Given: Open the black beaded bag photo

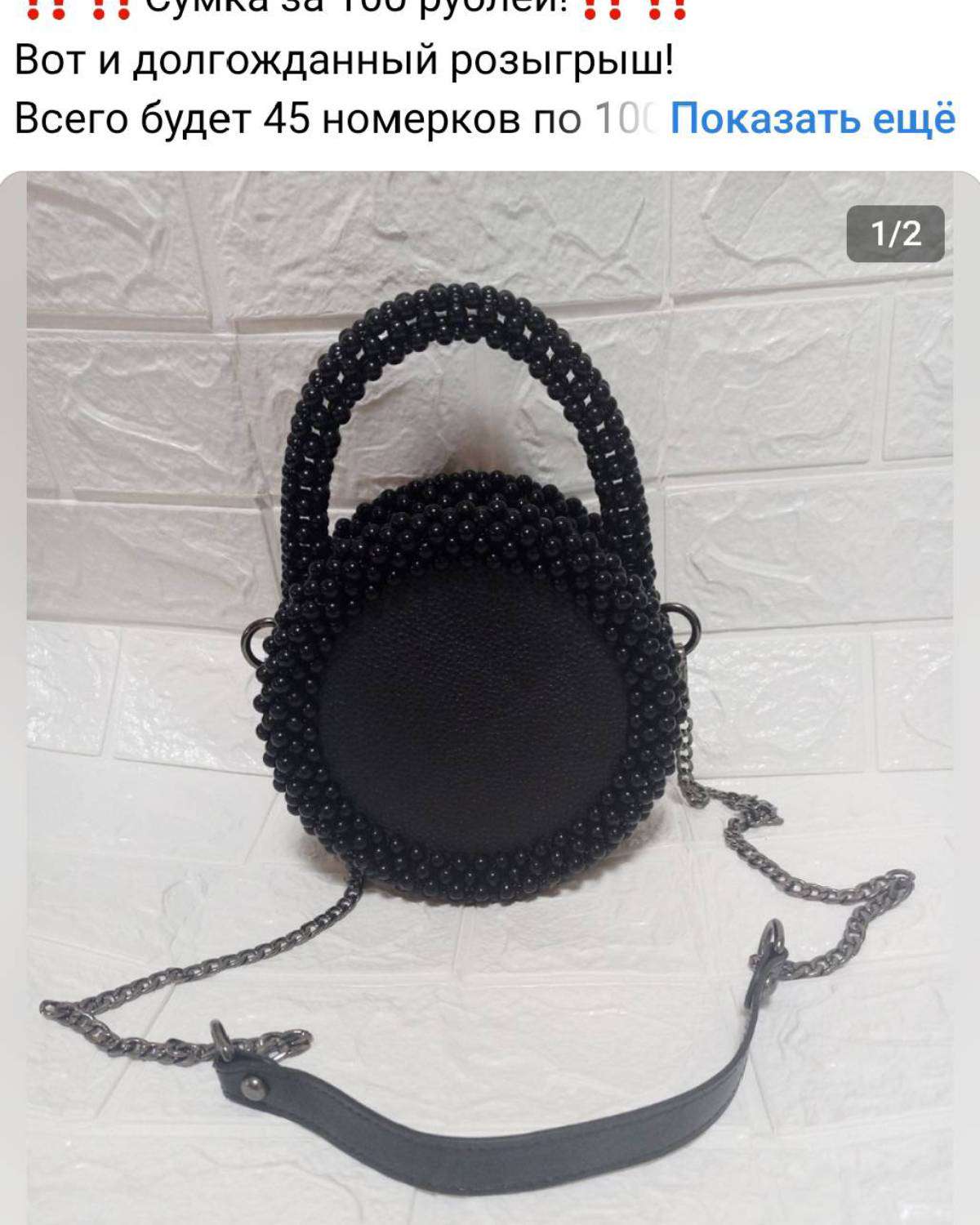Looking at the screenshot, I should tap(488, 694).
